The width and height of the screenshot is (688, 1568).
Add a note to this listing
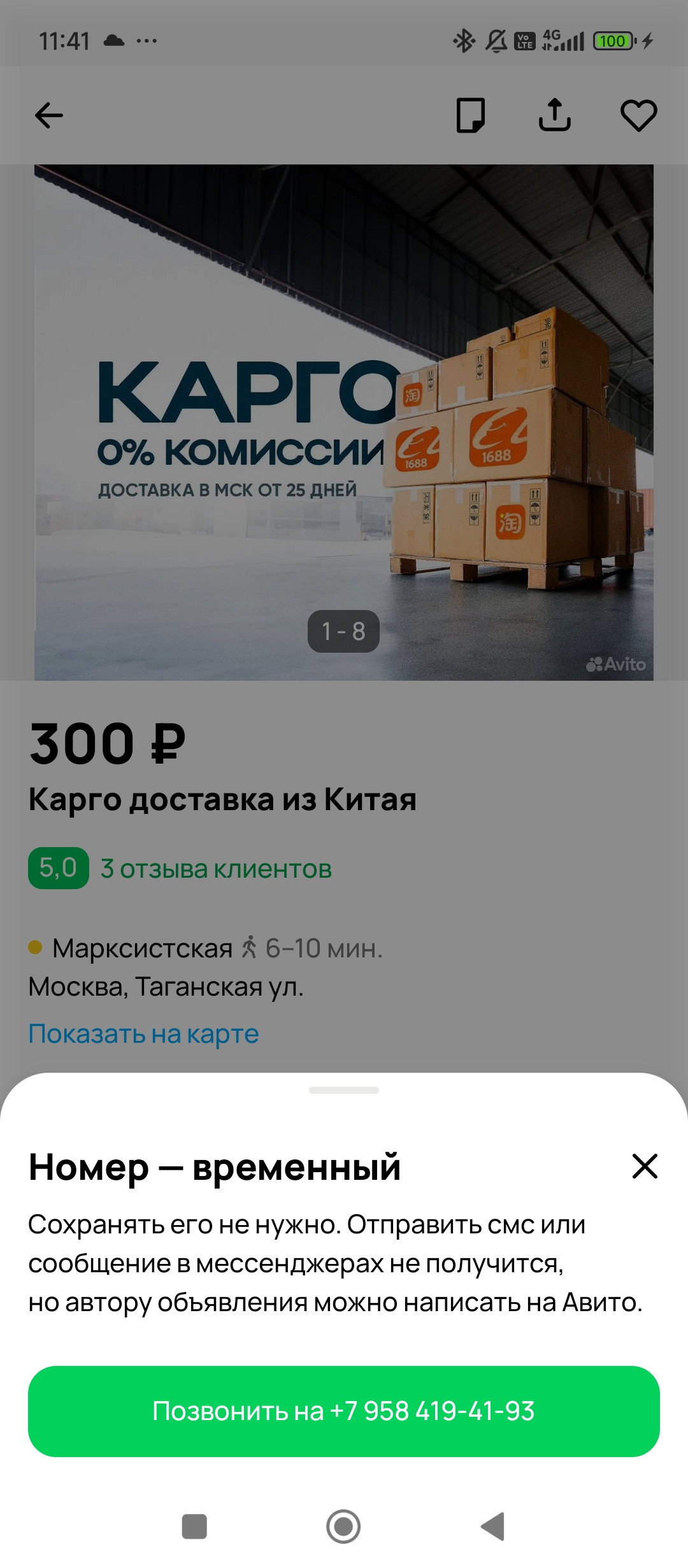tap(471, 115)
